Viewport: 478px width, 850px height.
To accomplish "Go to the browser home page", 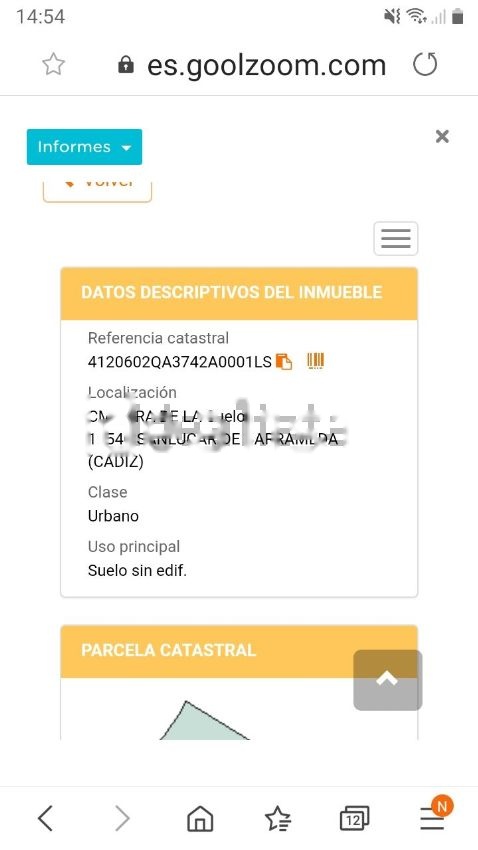I will [200, 817].
